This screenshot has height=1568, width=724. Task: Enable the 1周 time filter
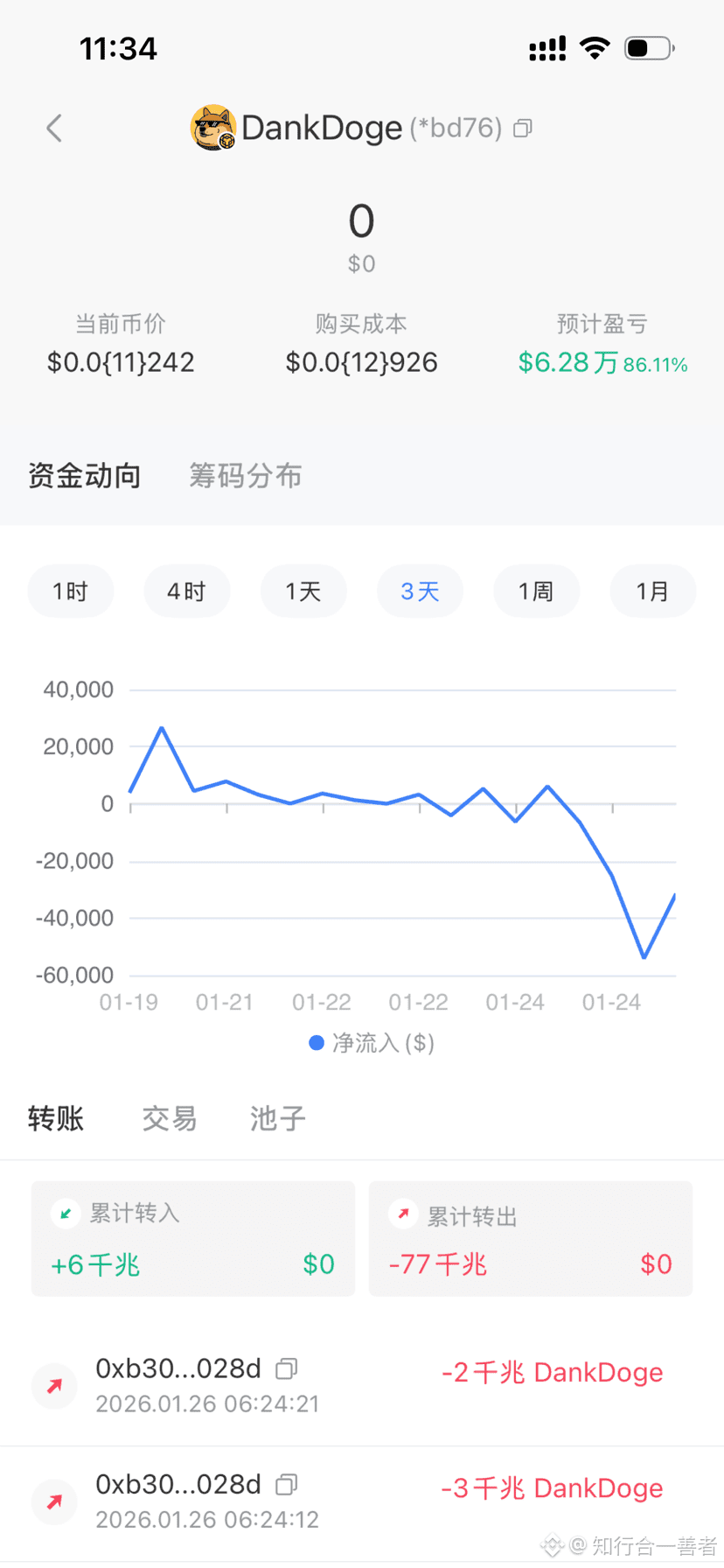(537, 591)
